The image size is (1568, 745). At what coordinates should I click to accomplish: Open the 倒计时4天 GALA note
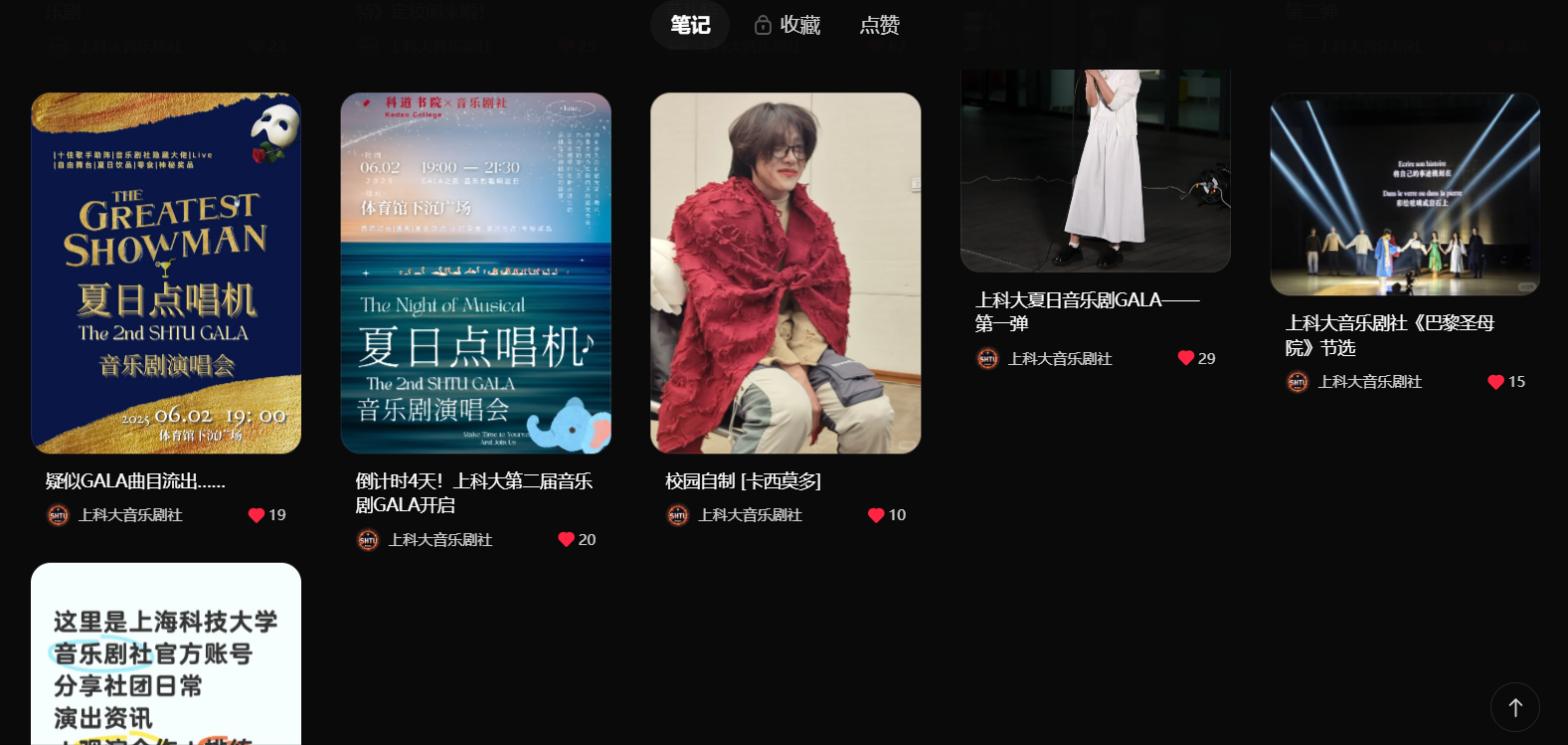click(x=475, y=274)
